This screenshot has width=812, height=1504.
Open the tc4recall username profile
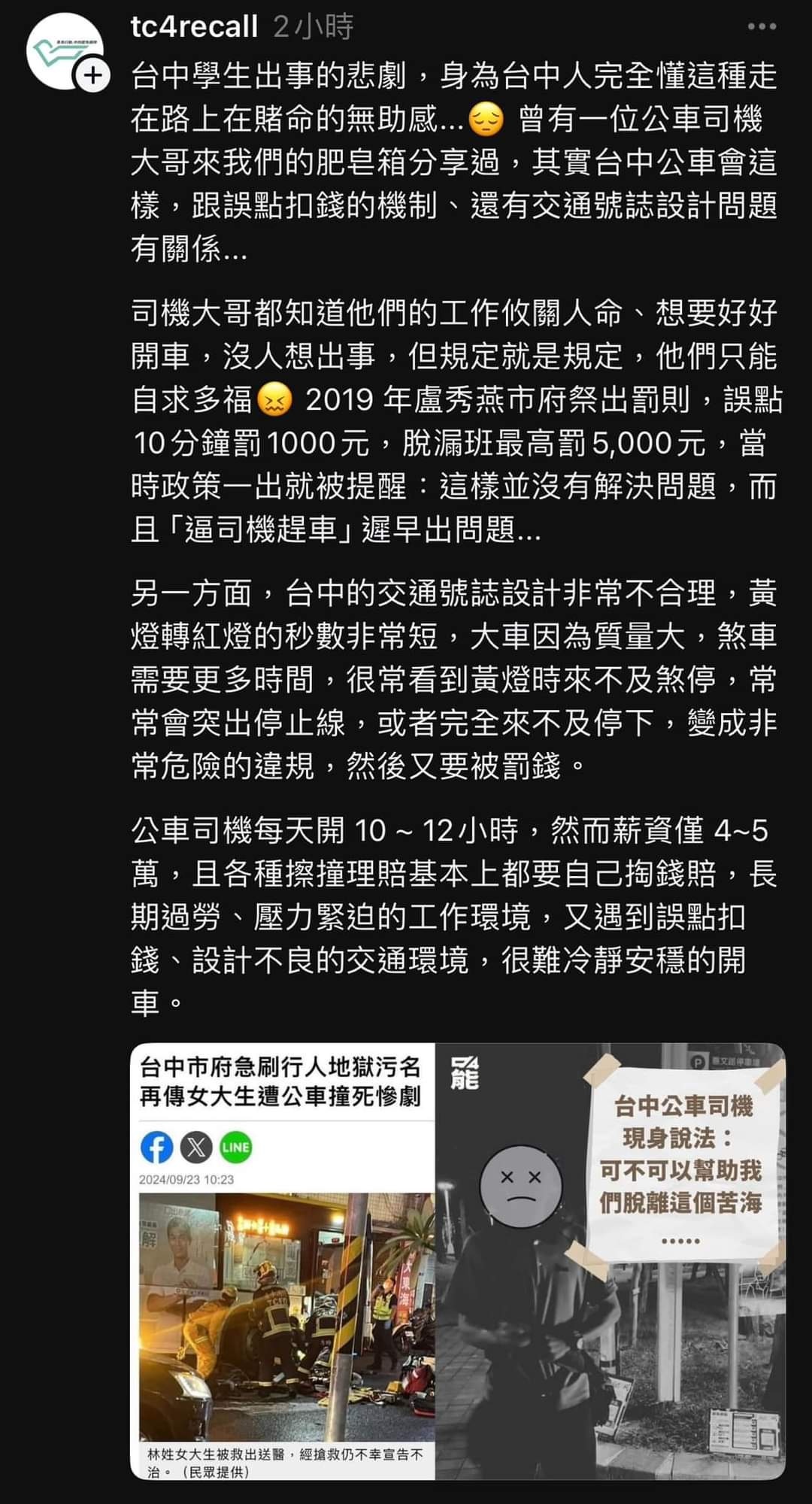[x=194, y=27]
